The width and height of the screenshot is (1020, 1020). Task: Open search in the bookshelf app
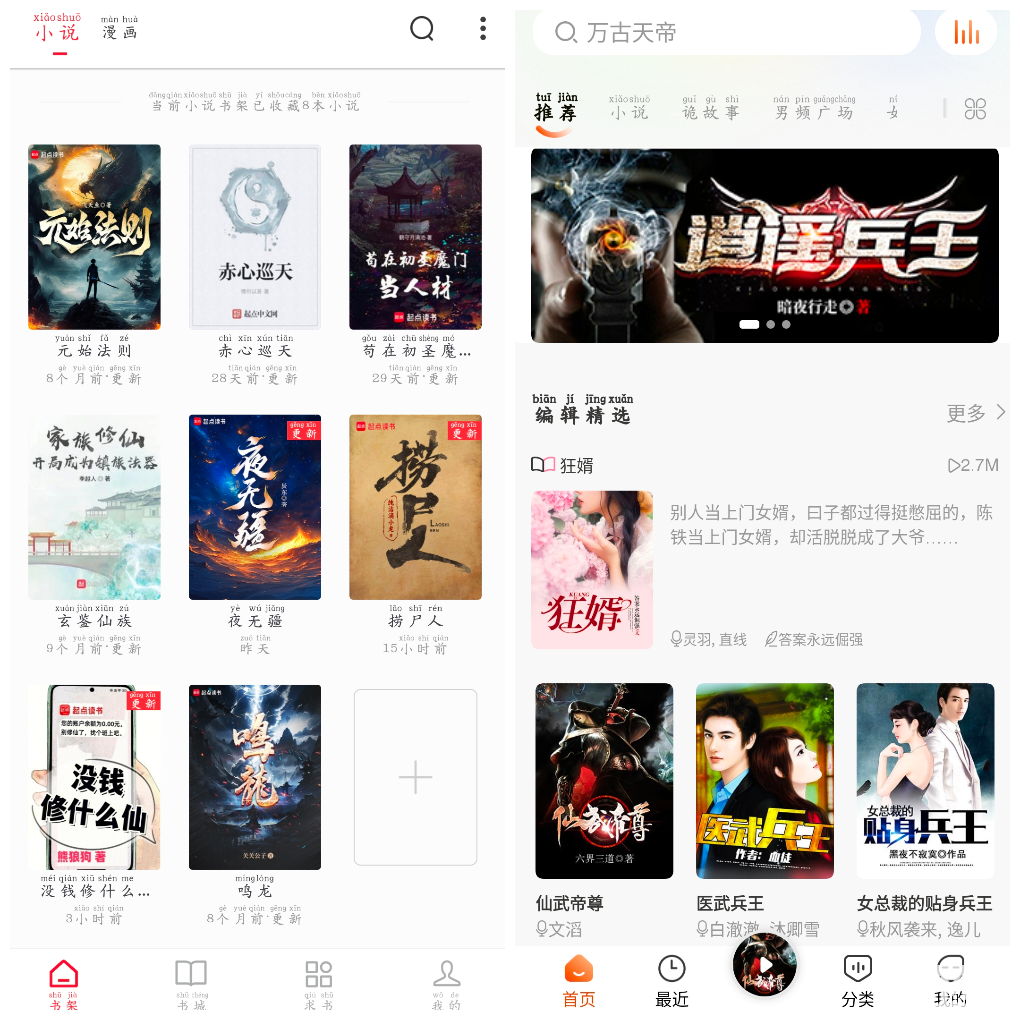click(422, 29)
